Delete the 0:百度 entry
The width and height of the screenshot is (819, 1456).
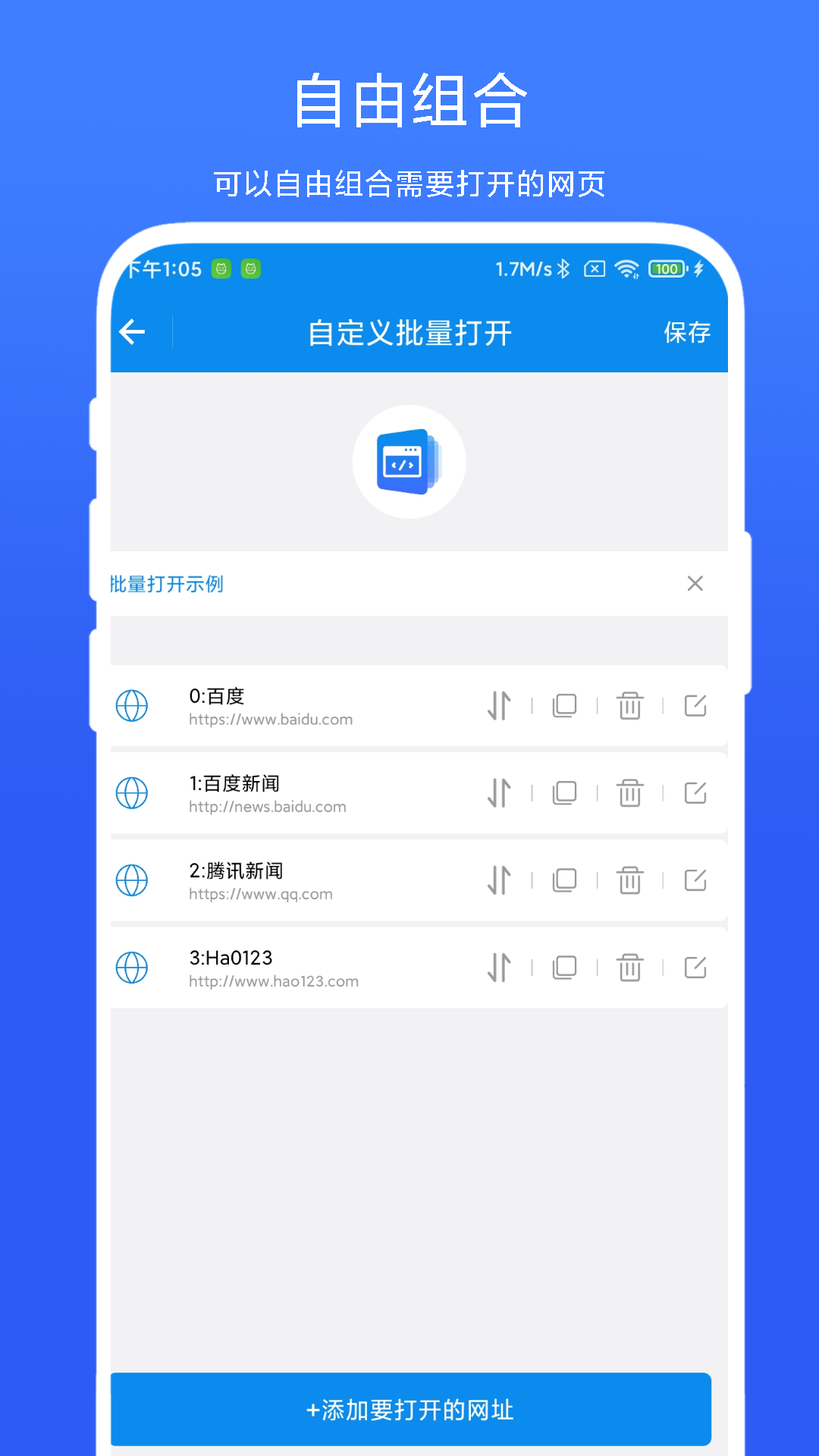click(629, 705)
